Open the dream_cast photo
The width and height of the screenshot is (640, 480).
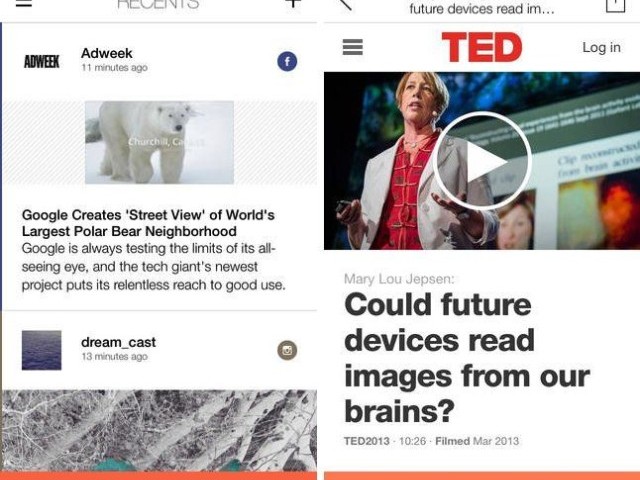click(160, 430)
